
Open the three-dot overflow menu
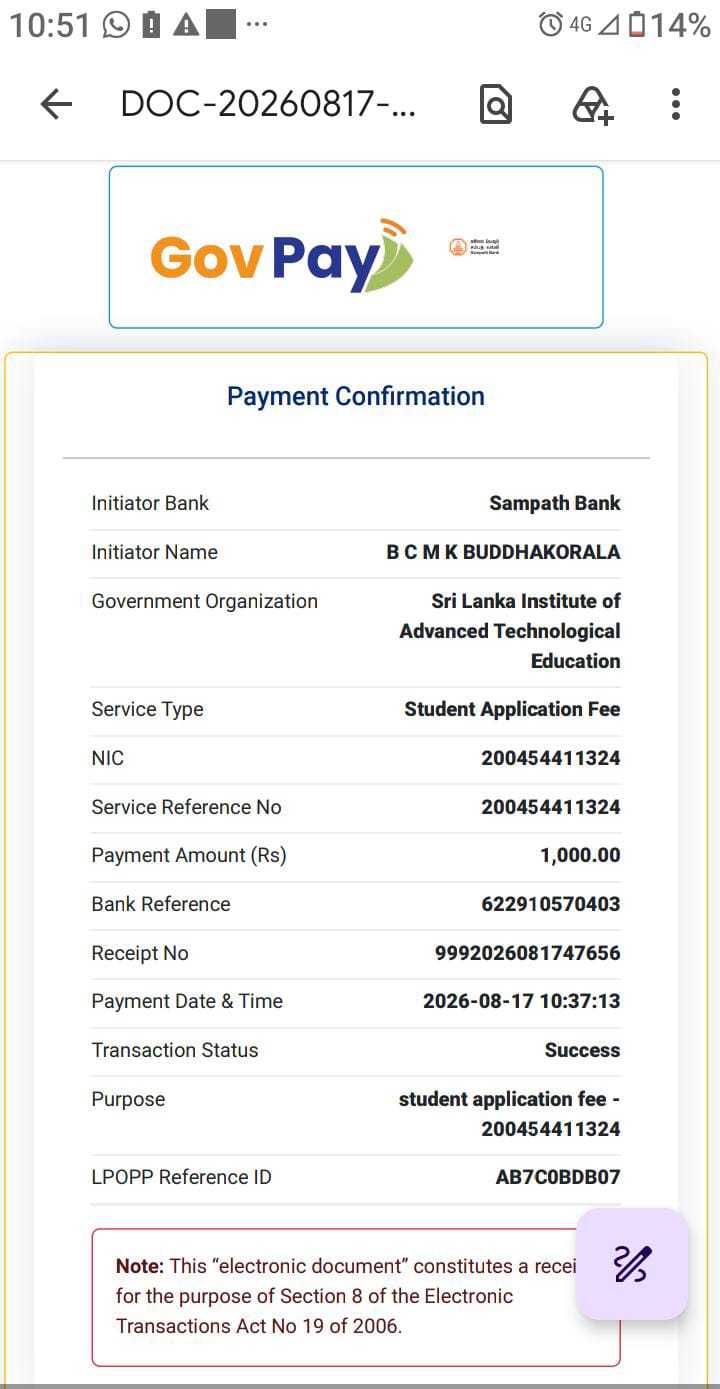click(x=676, y=104)
